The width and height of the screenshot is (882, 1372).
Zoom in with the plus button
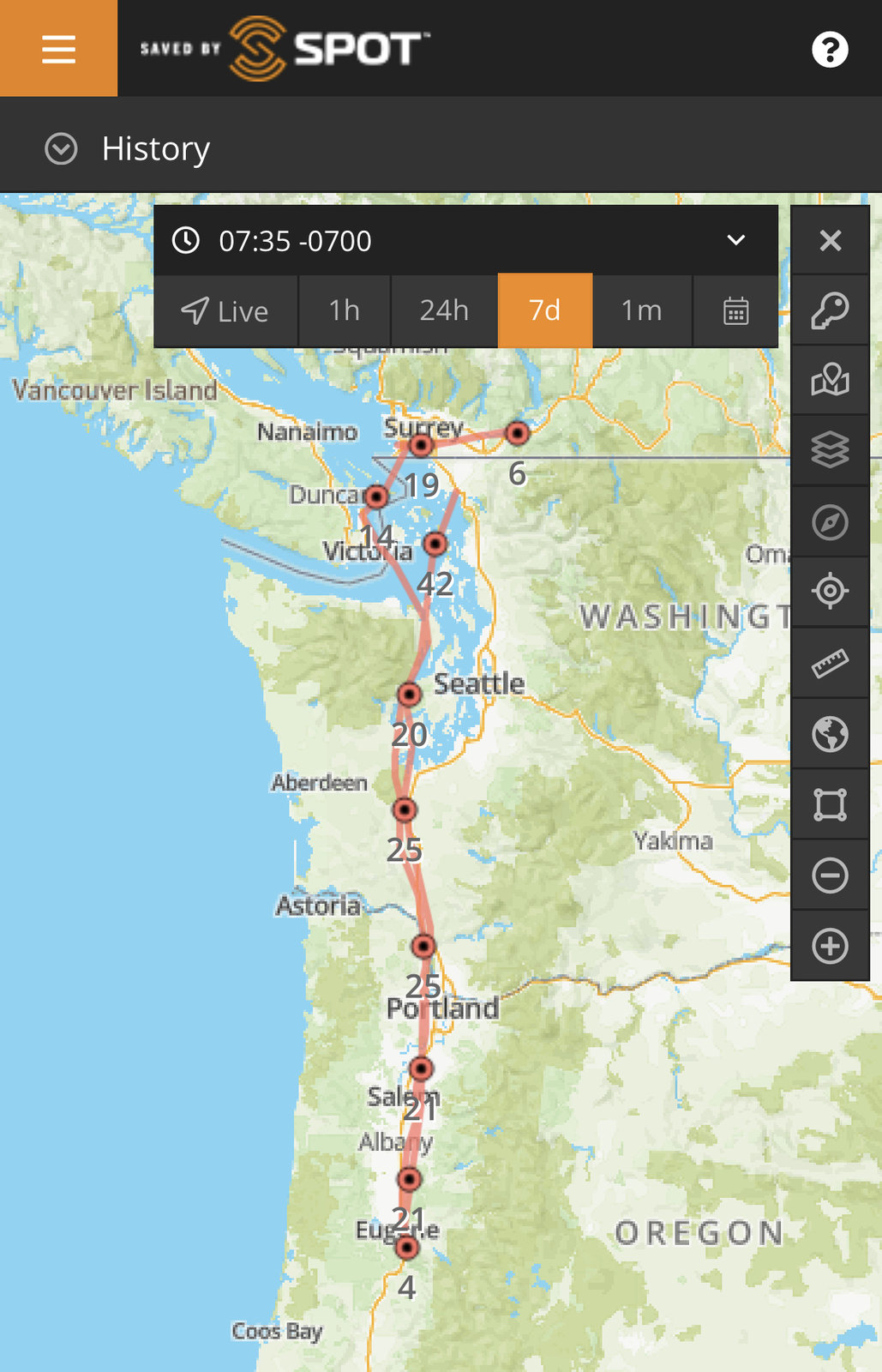click(830, 946)
